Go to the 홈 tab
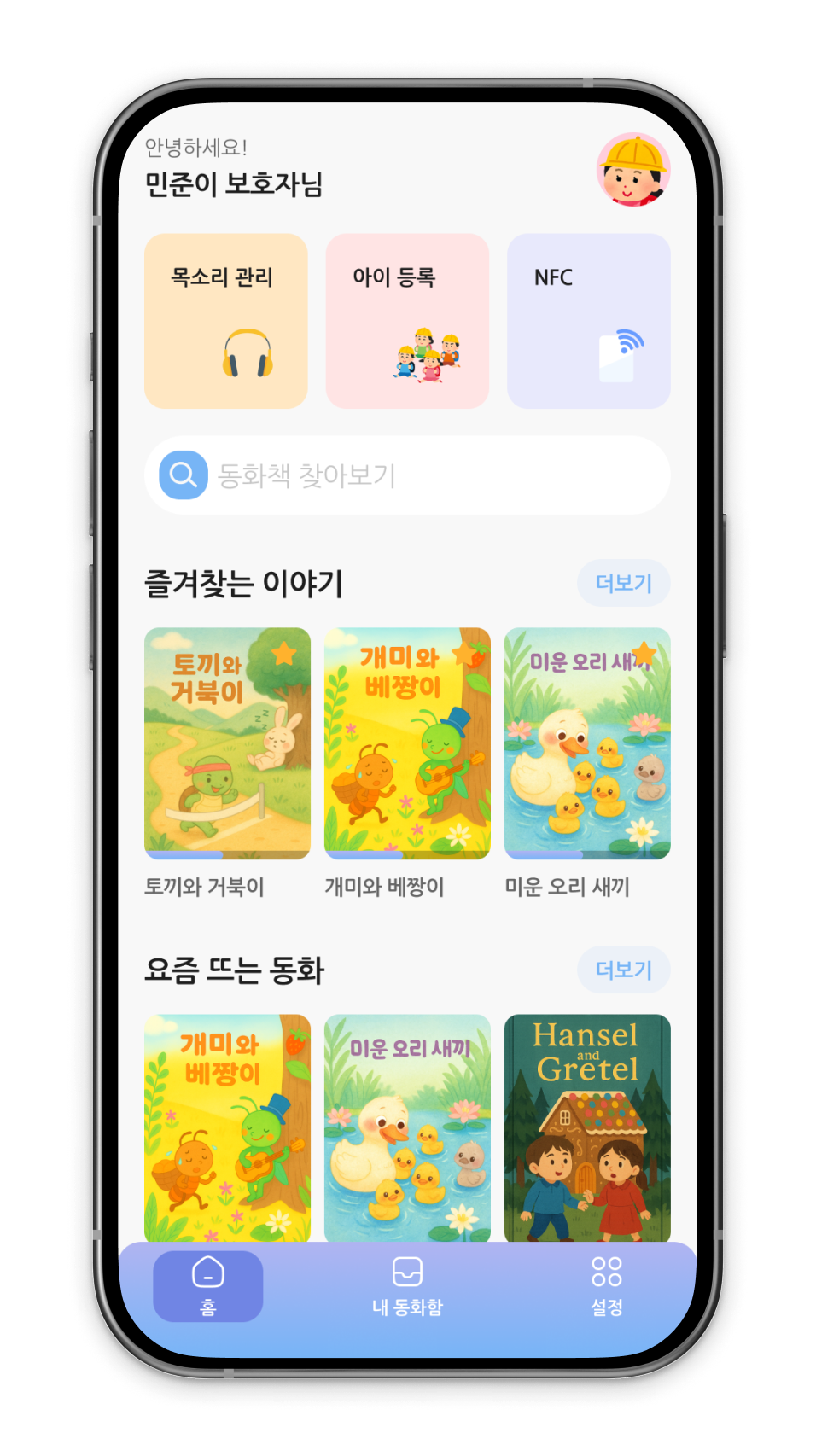 [208, 1286]
